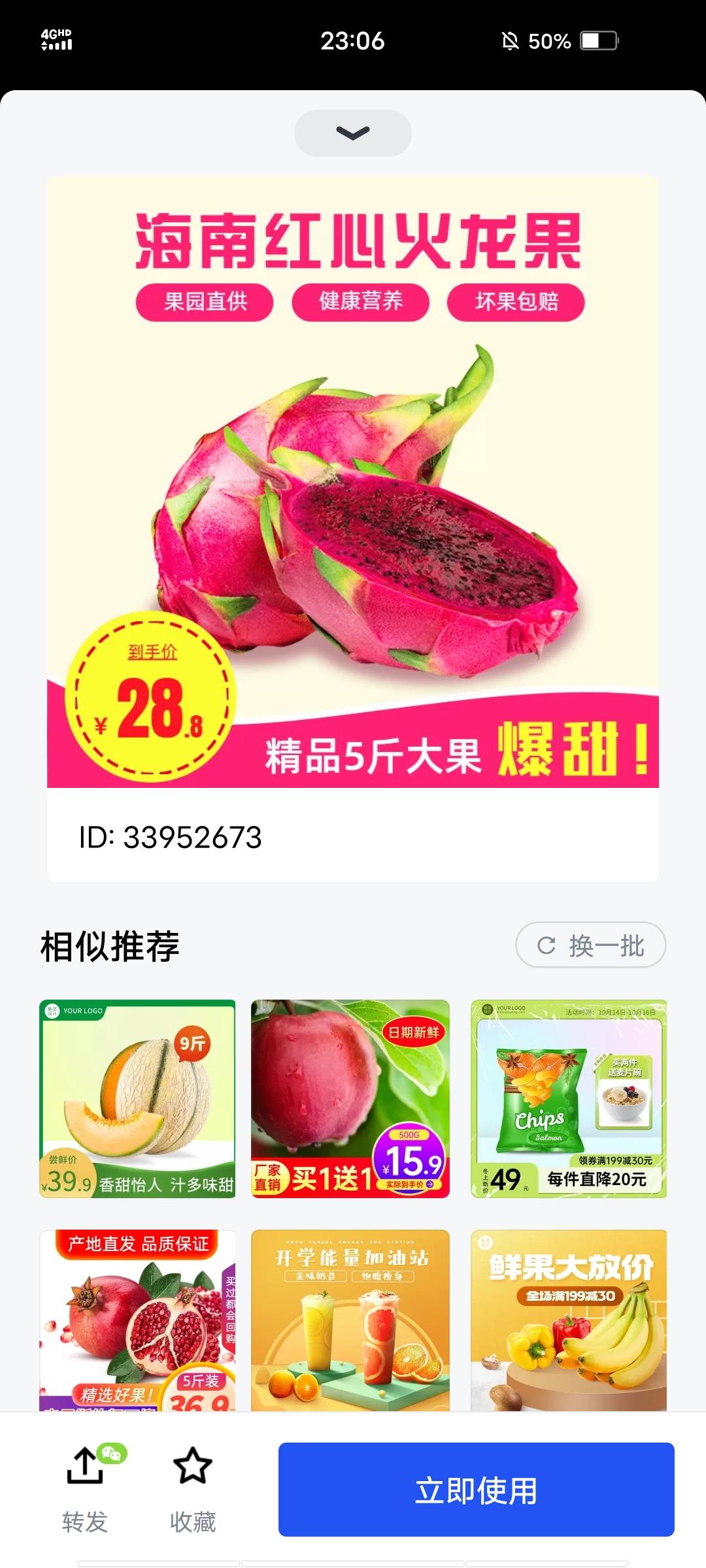The height and width of the screenshot is (1568, 706).
Task: Open the Chips snack template
Action: [x=568, y=1098]
